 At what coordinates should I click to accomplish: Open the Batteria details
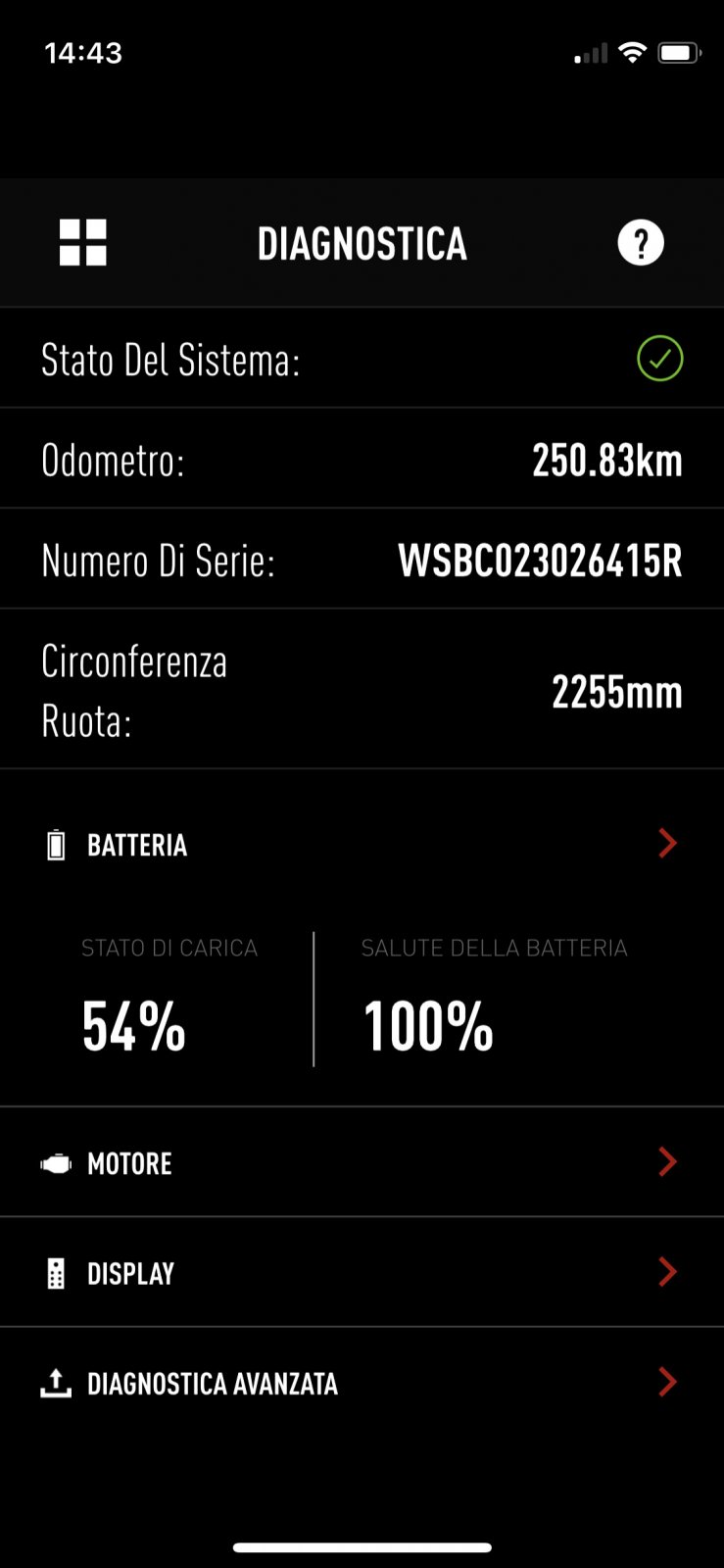[362, 844]
